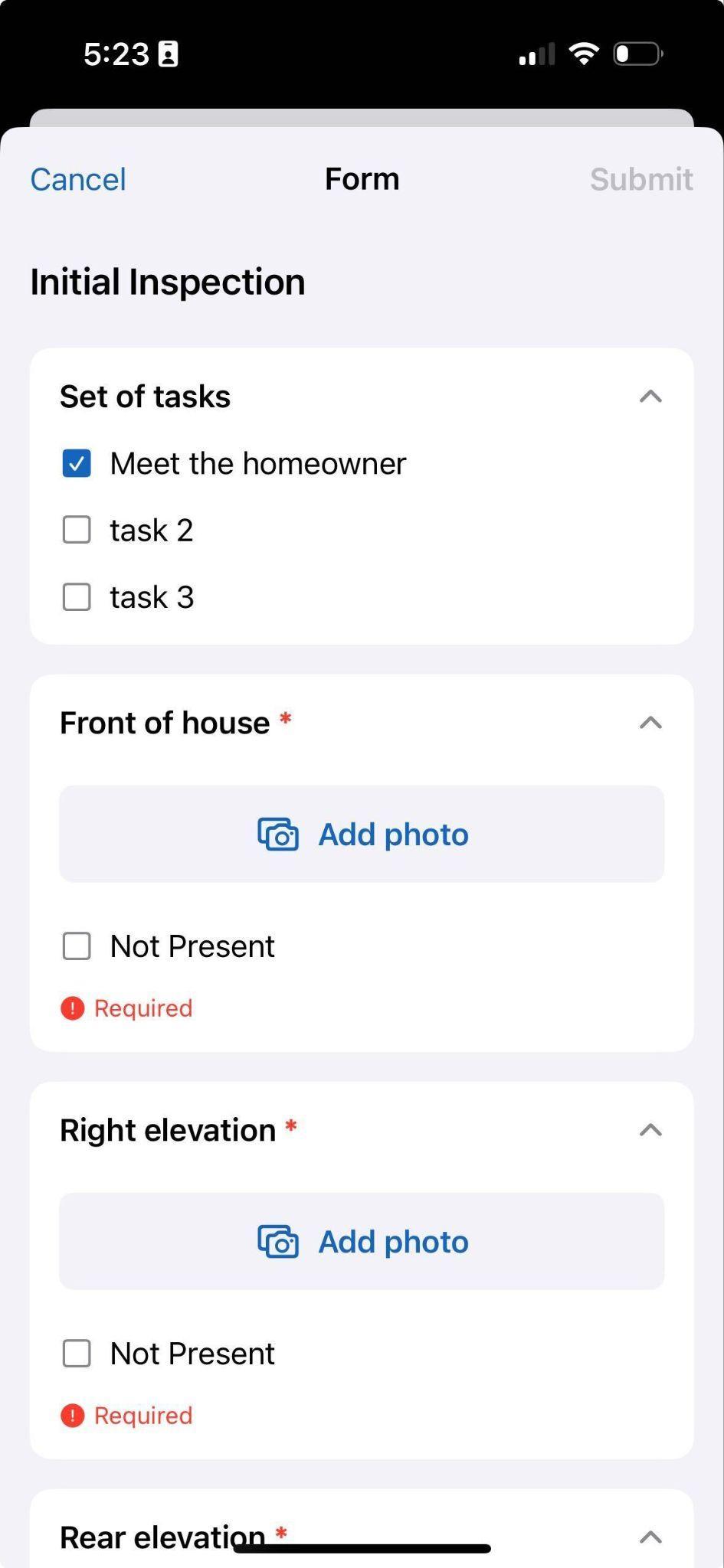
Task: Mark task 3 as done
Action: 77,597
